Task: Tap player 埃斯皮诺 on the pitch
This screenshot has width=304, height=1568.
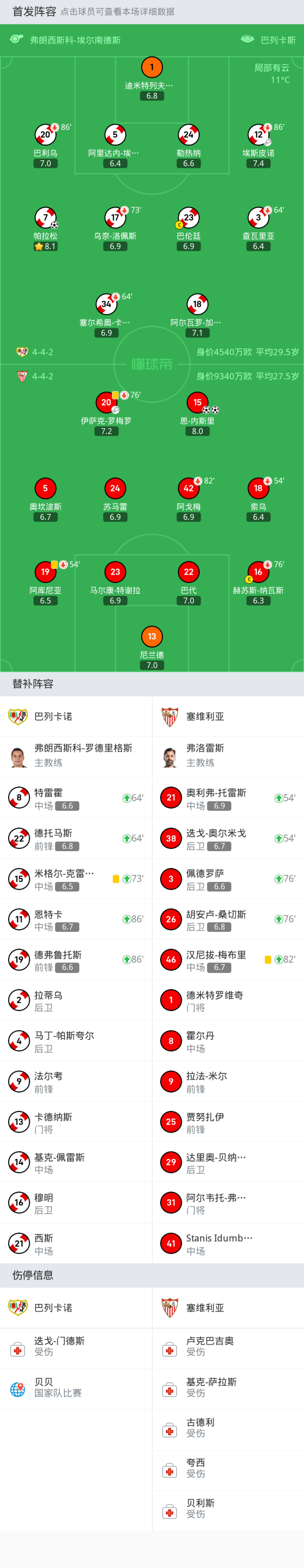Action: tap(258, 135)
